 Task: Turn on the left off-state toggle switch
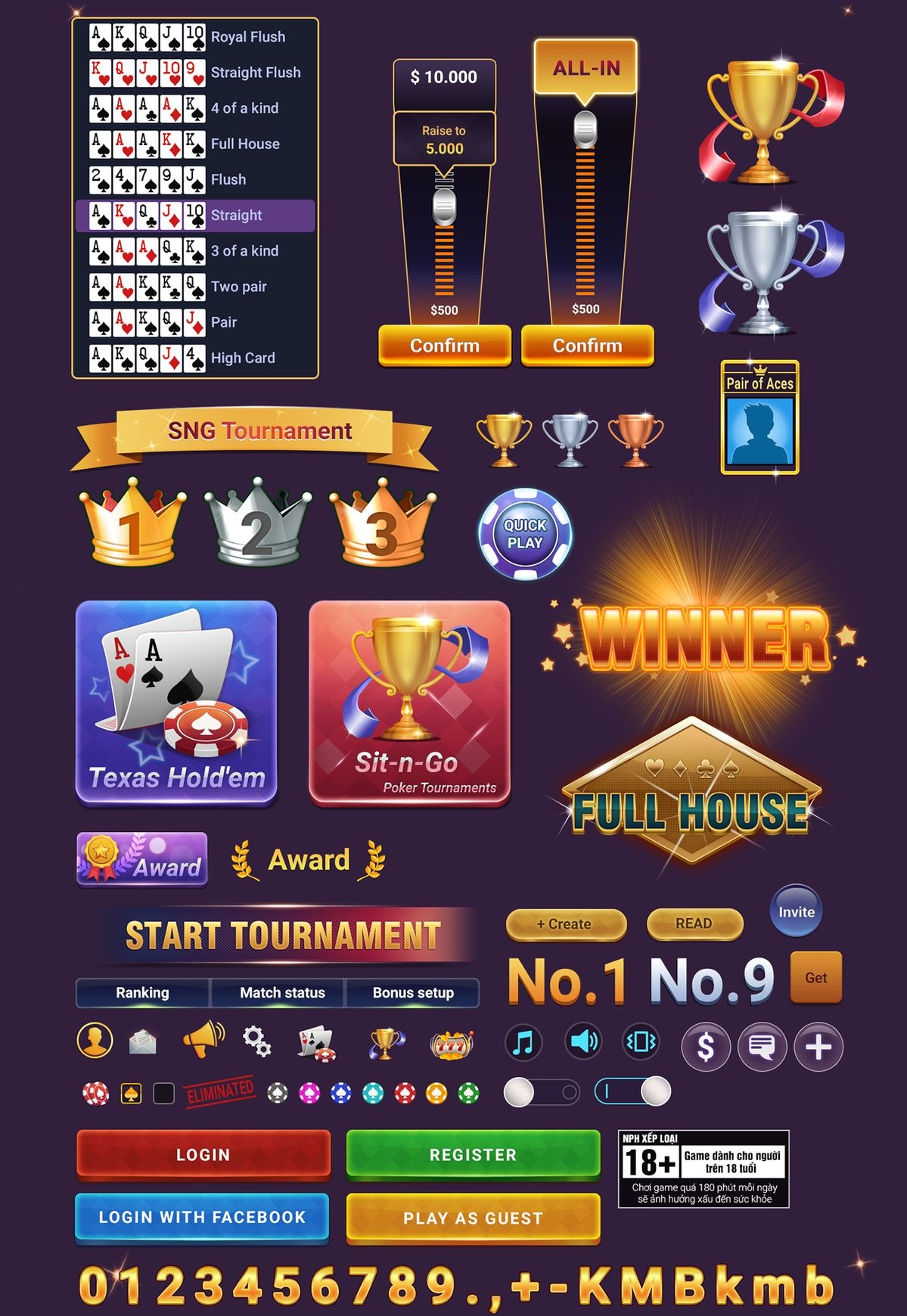tap(541, 1091)
